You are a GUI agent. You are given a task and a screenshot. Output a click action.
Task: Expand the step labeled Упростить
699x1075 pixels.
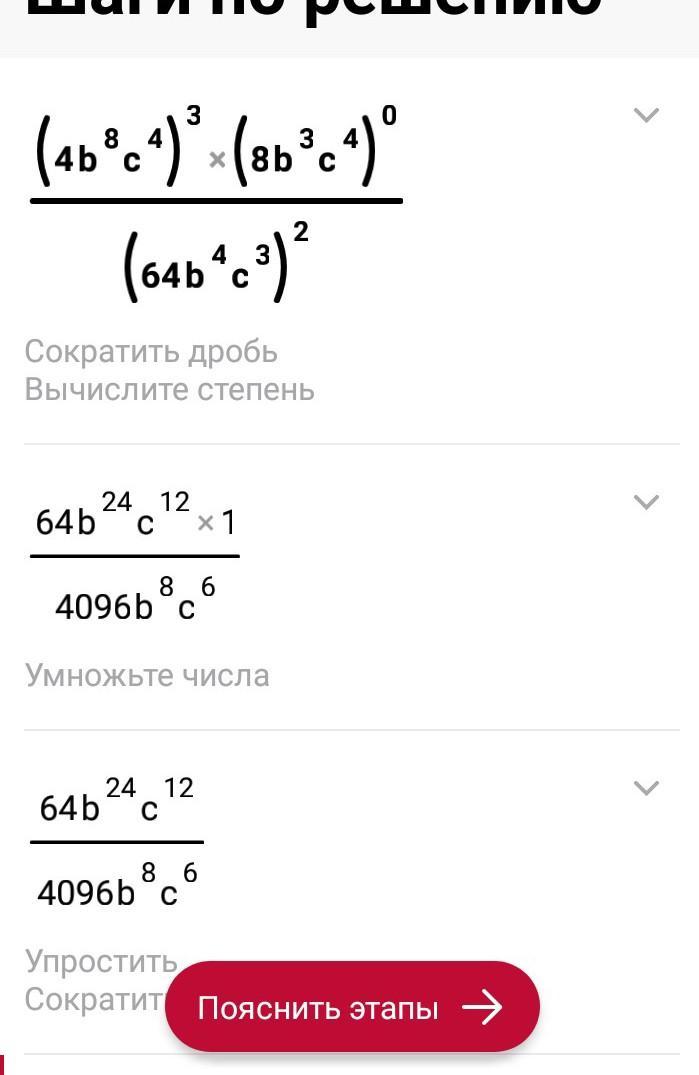[x=646, y=788]
